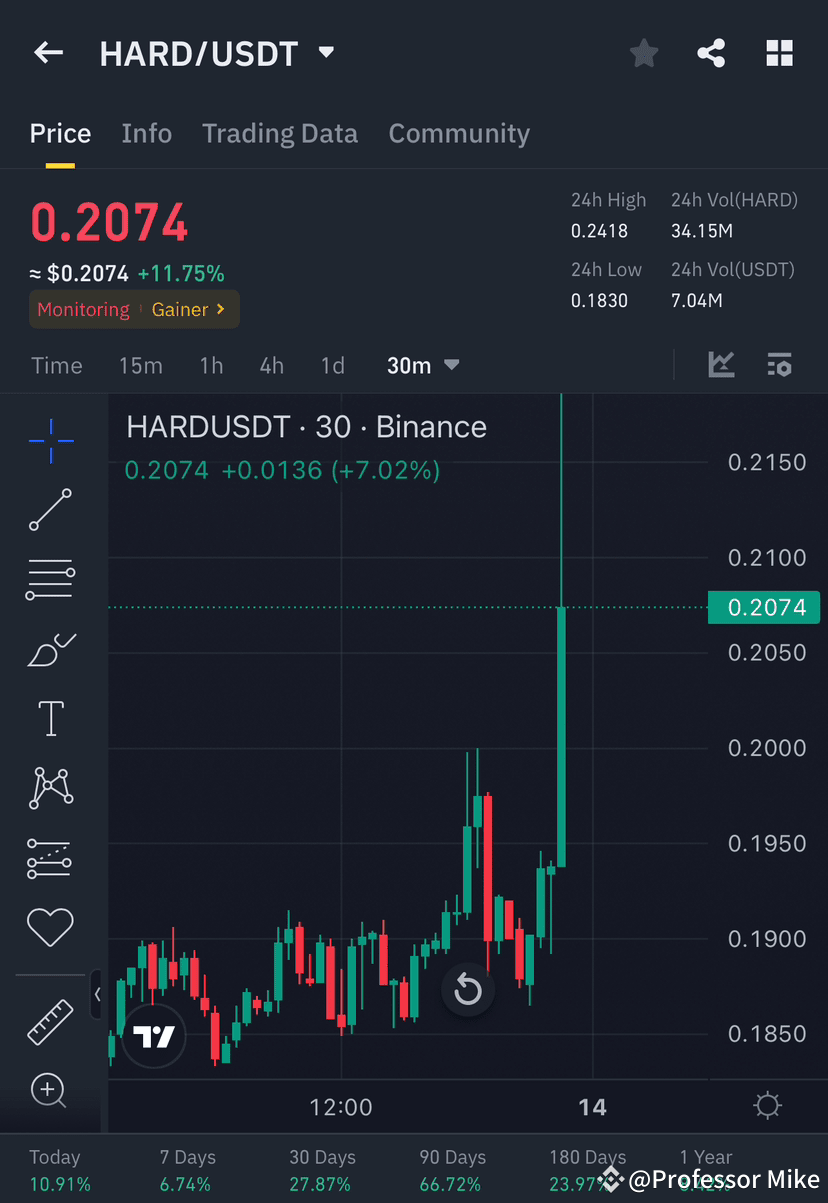This screenshot has height=1203, width=828.
Task: Share the HARD/USDT chart
Action: click(711, 53)
